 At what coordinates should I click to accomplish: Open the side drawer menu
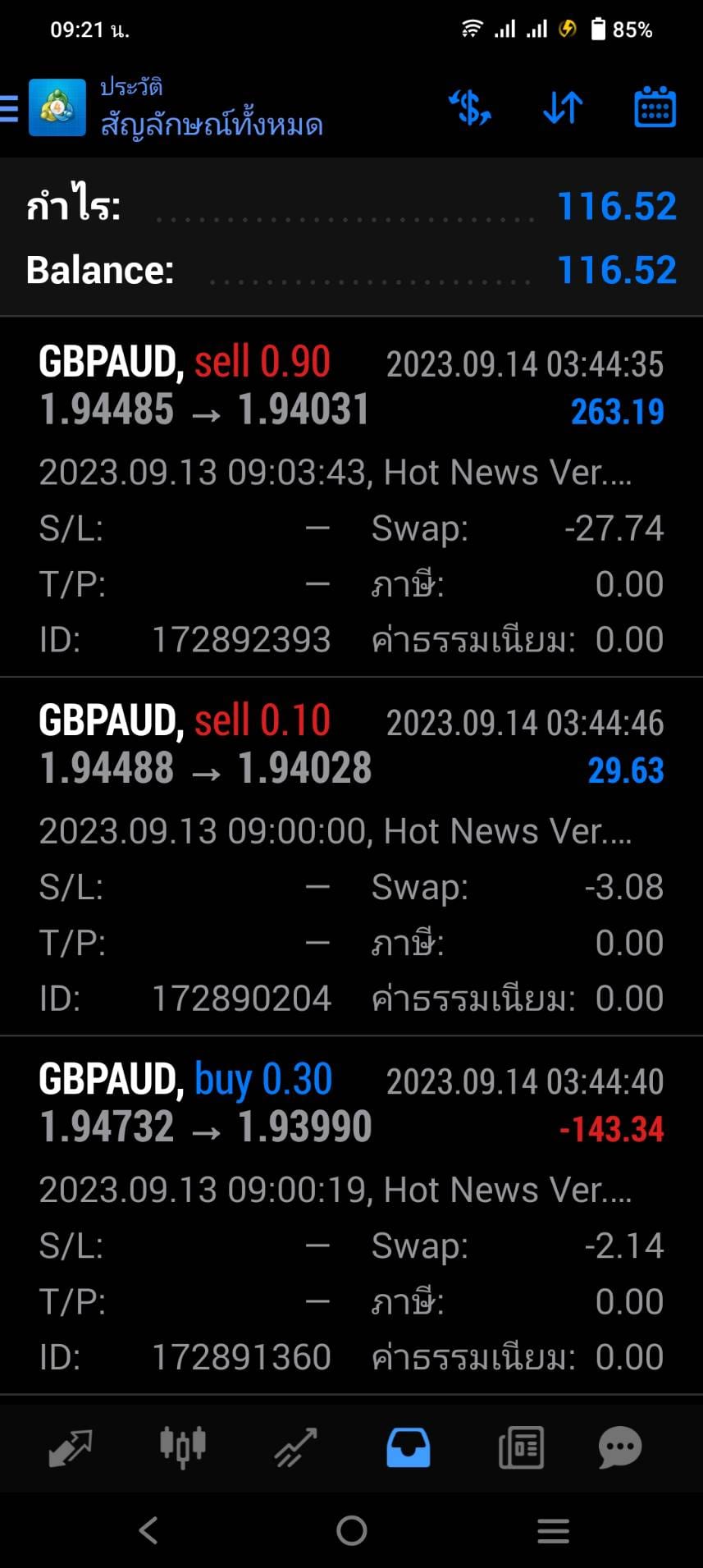(9, 107)
